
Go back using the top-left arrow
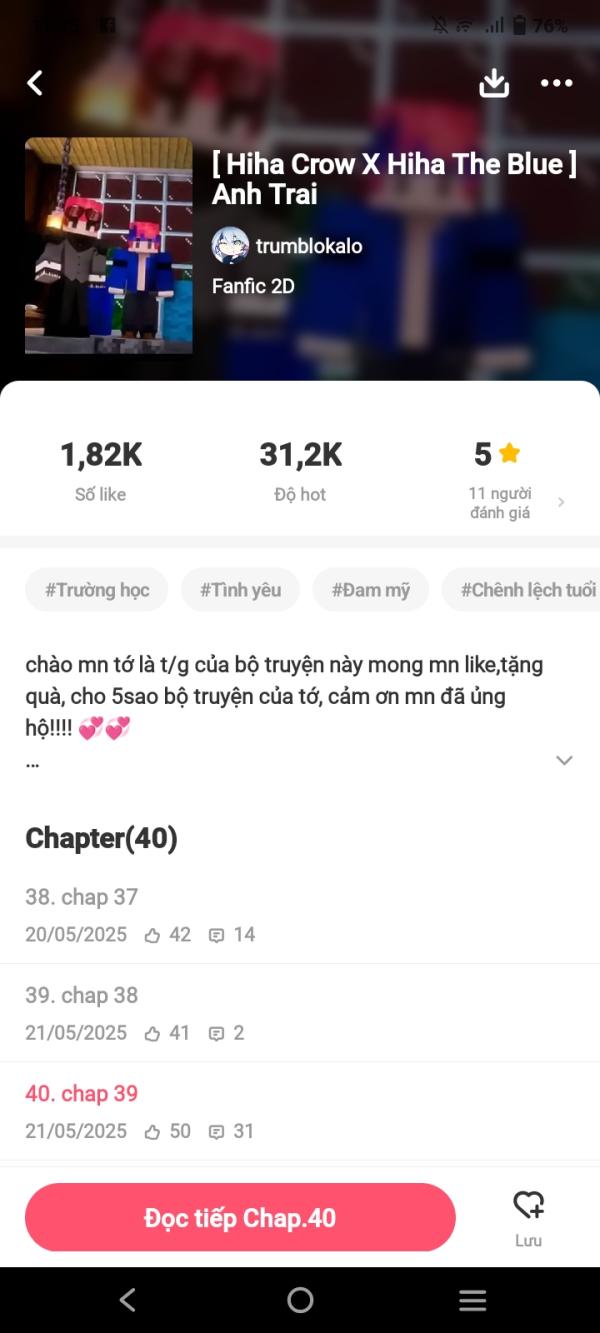coord(35,83)
